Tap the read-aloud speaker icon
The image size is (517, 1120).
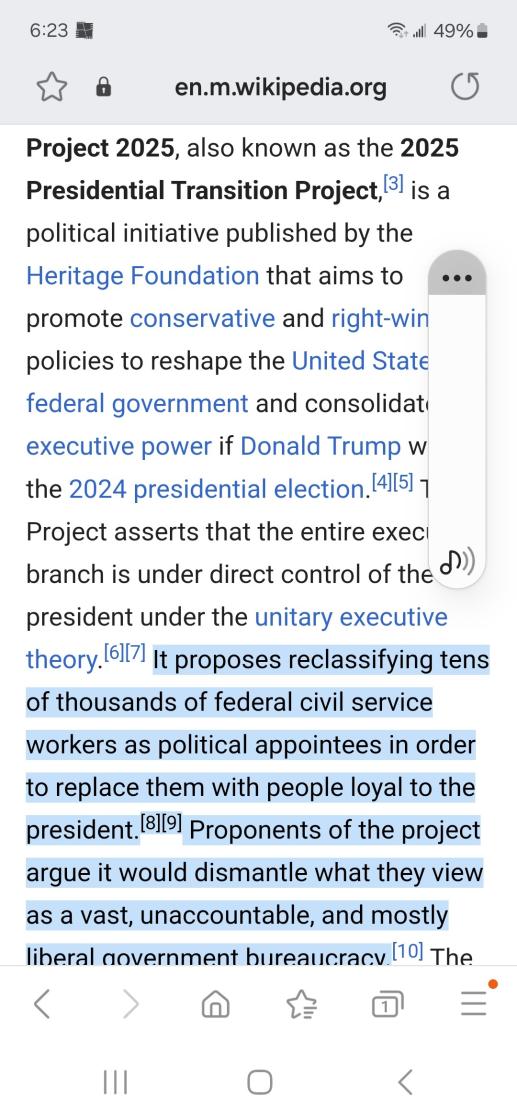[457, 562]
